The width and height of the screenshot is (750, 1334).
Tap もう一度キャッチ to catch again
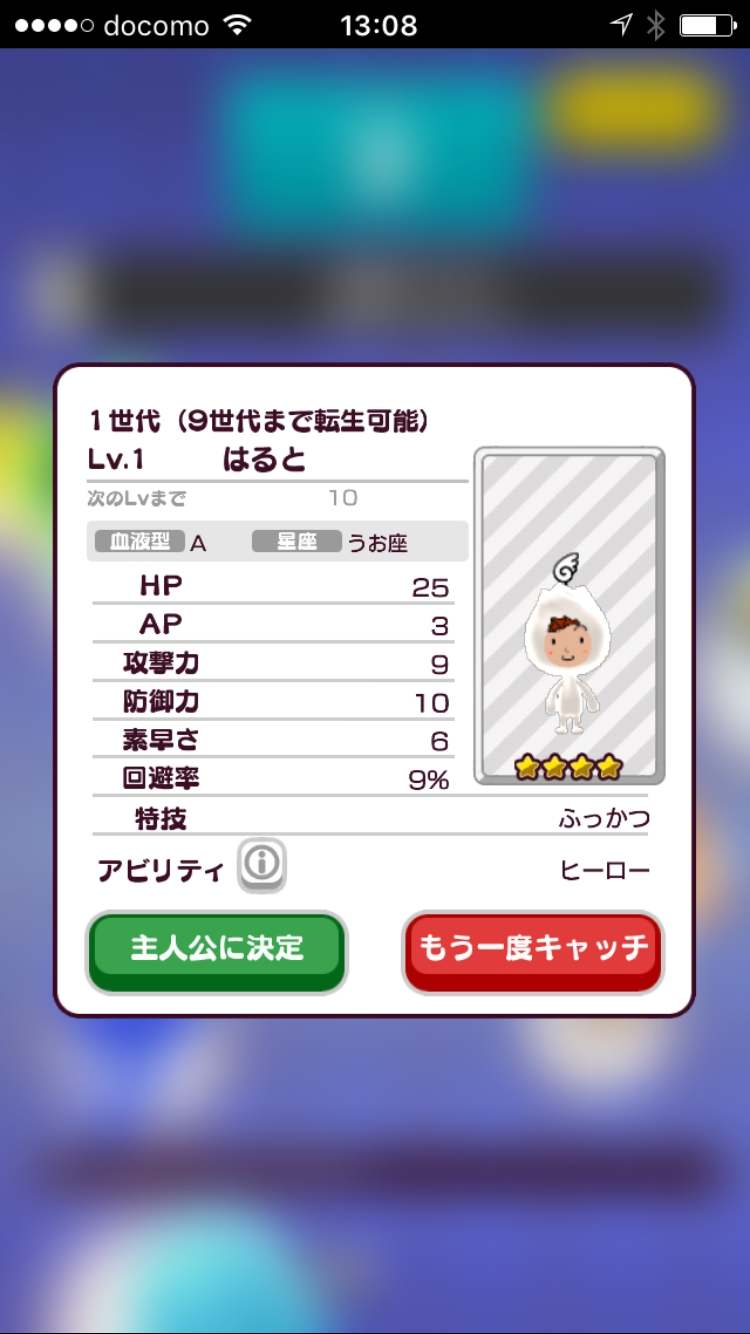(x=533, y=949)
